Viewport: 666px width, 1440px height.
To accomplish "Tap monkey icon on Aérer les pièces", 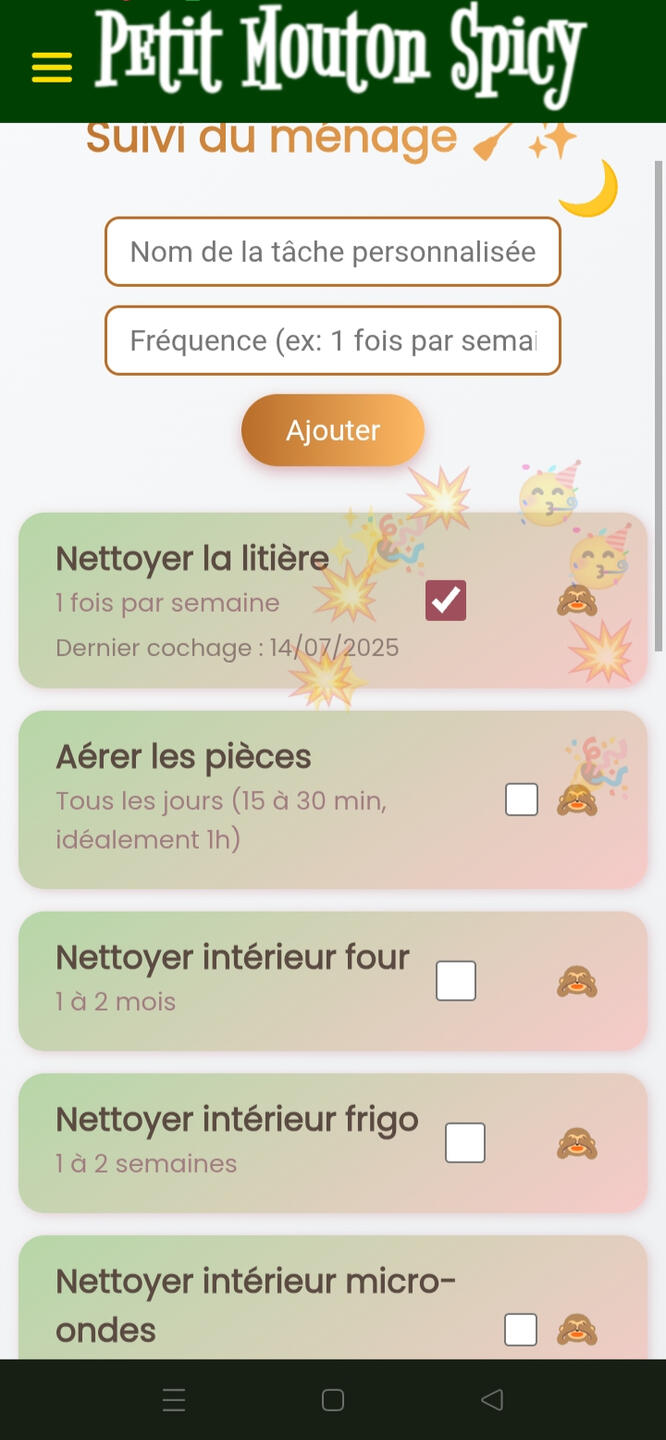I will 577,800.
